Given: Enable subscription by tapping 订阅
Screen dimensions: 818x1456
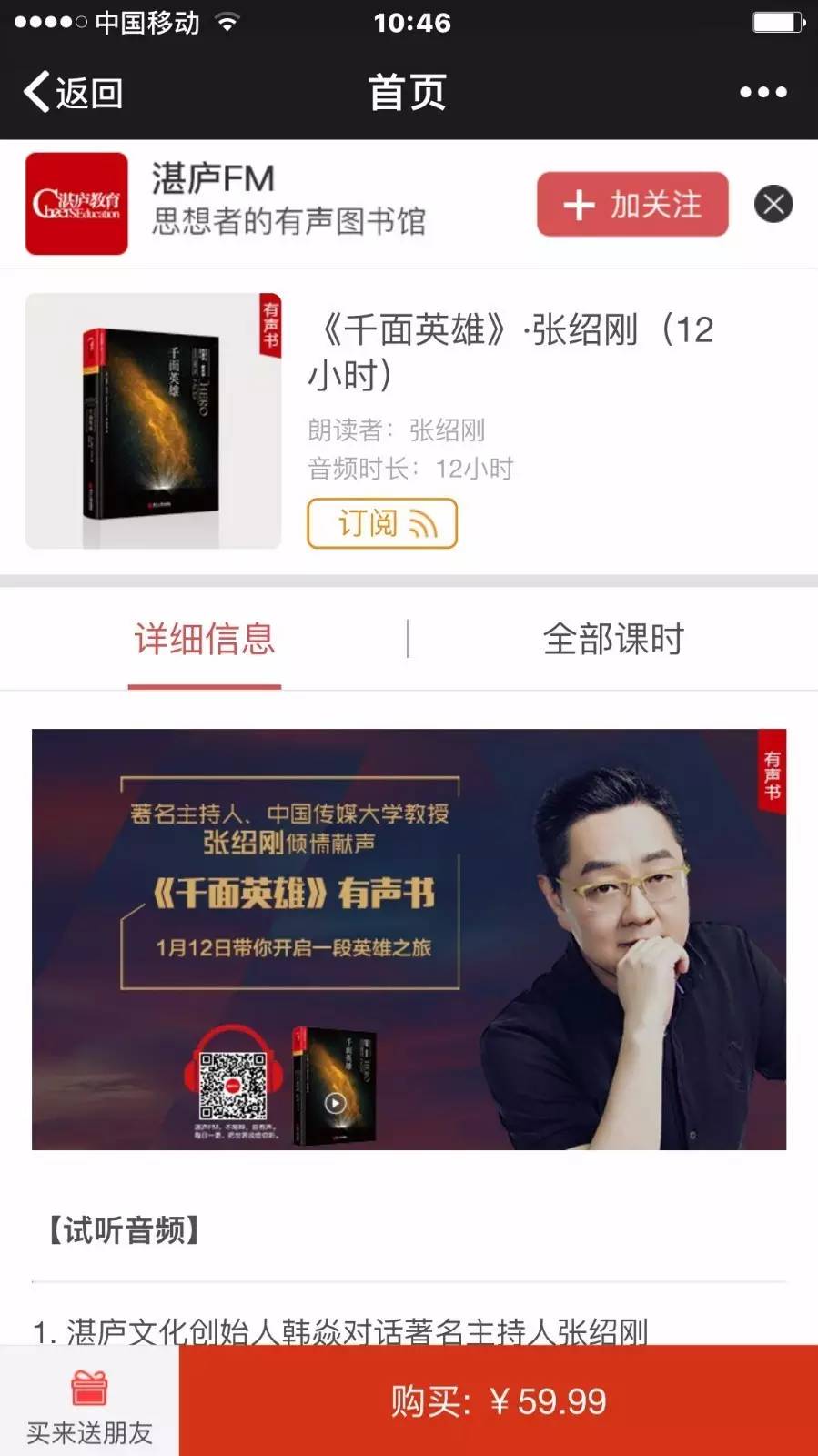Looking at the screenshot, I should (x=382, y=524).
